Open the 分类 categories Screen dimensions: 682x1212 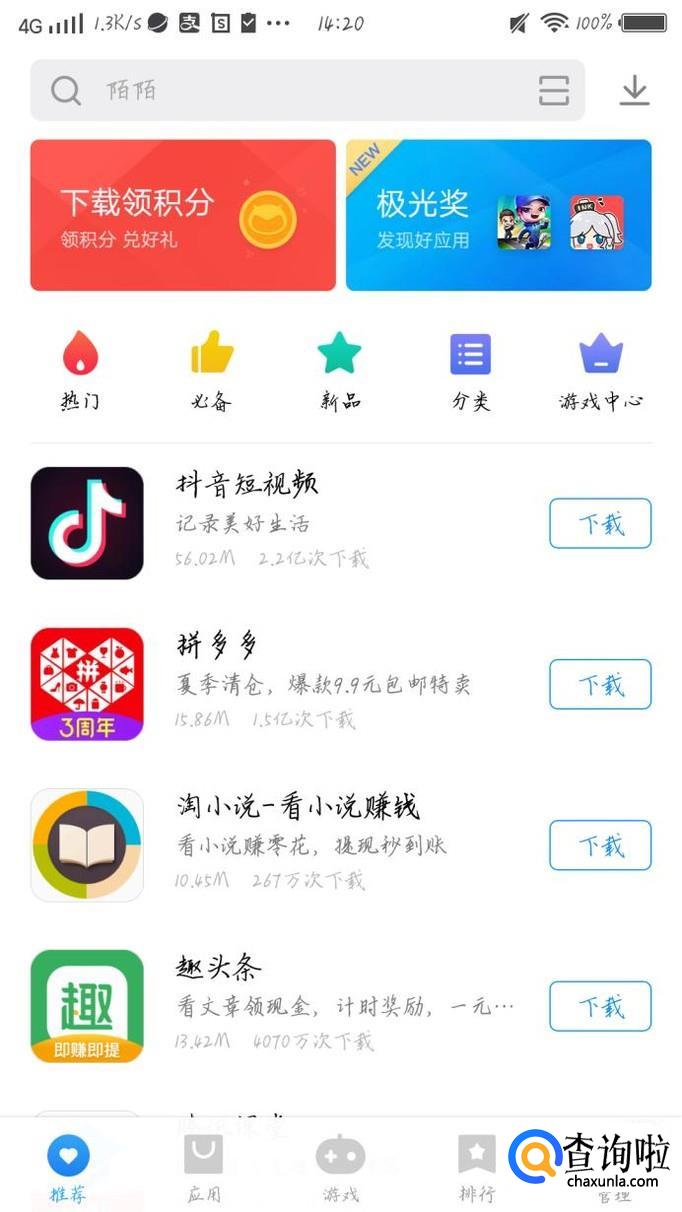tap(470, 372)
